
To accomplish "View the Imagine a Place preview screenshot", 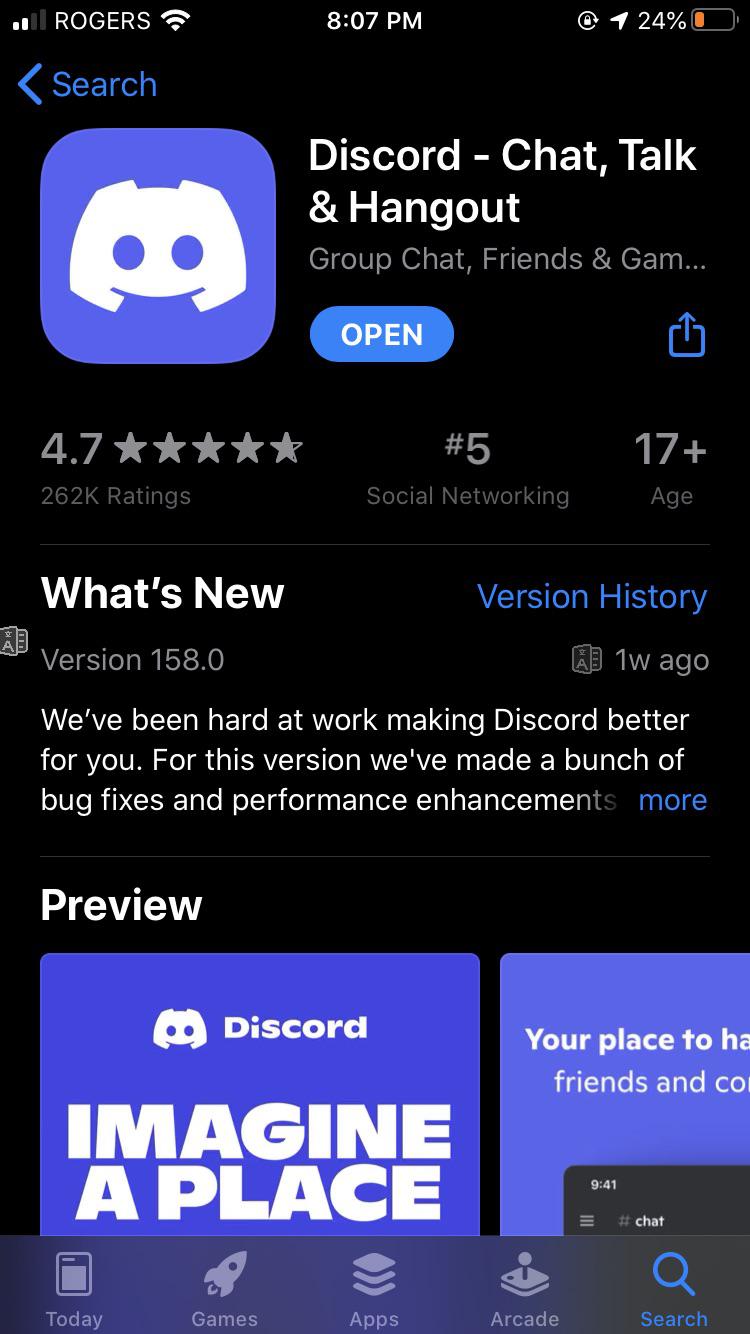I will click(x=260, y=1095).
